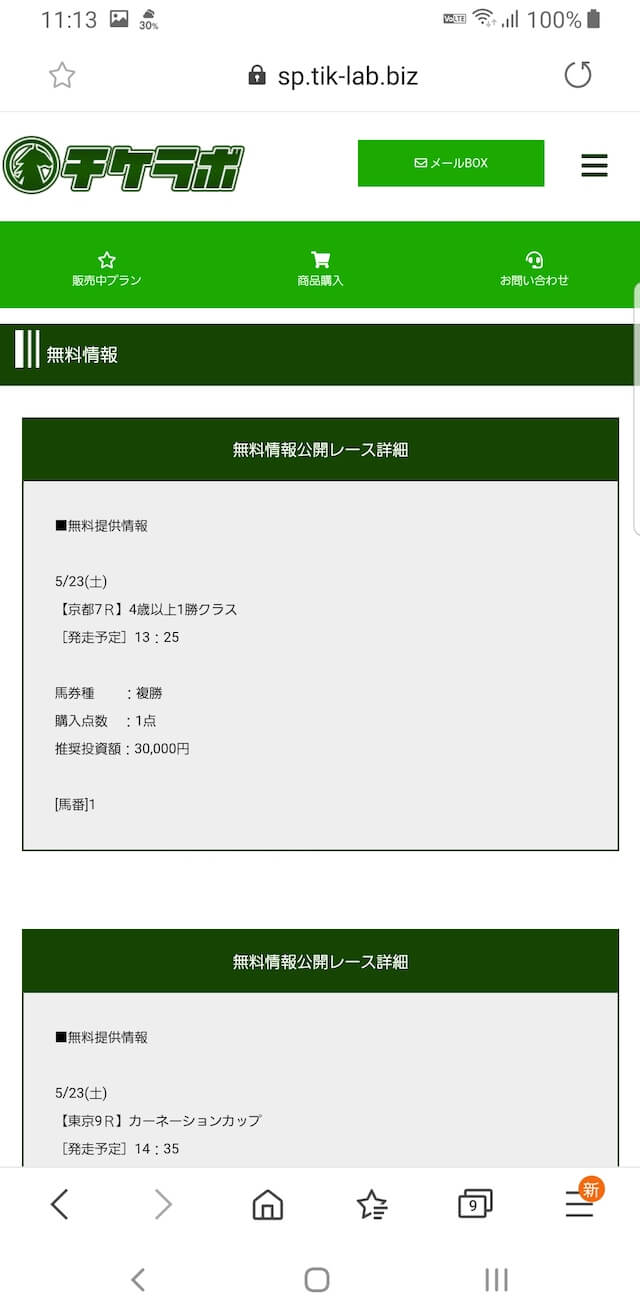Open the browser home page
The width and height of the screenshot is (640, 1316).
[x=267, y=1205]
